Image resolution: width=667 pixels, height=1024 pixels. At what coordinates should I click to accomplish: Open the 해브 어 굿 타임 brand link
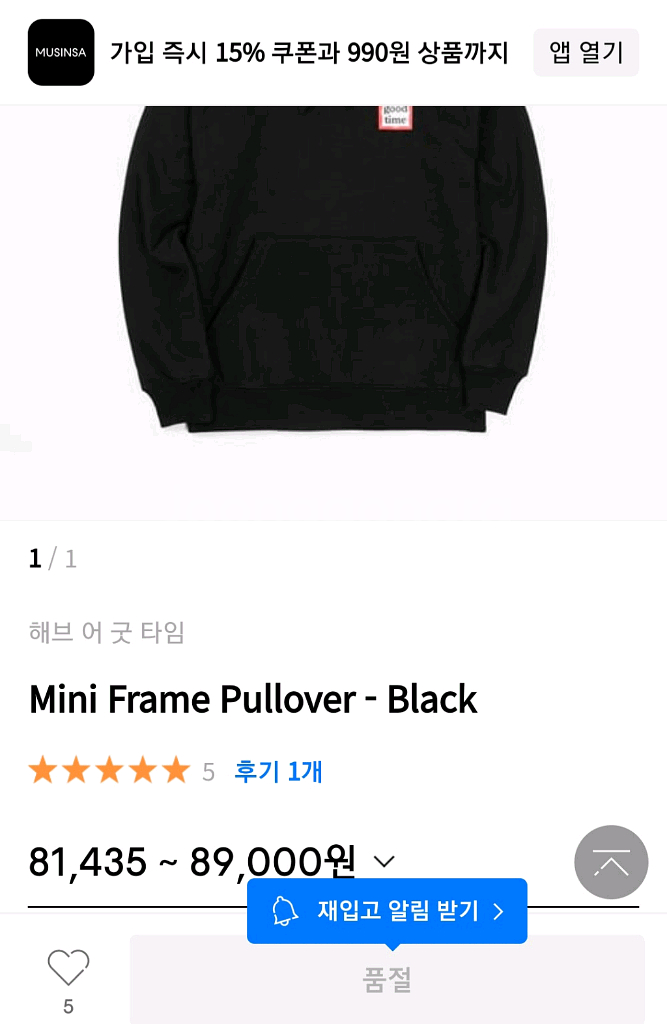[x=107, y=632]
